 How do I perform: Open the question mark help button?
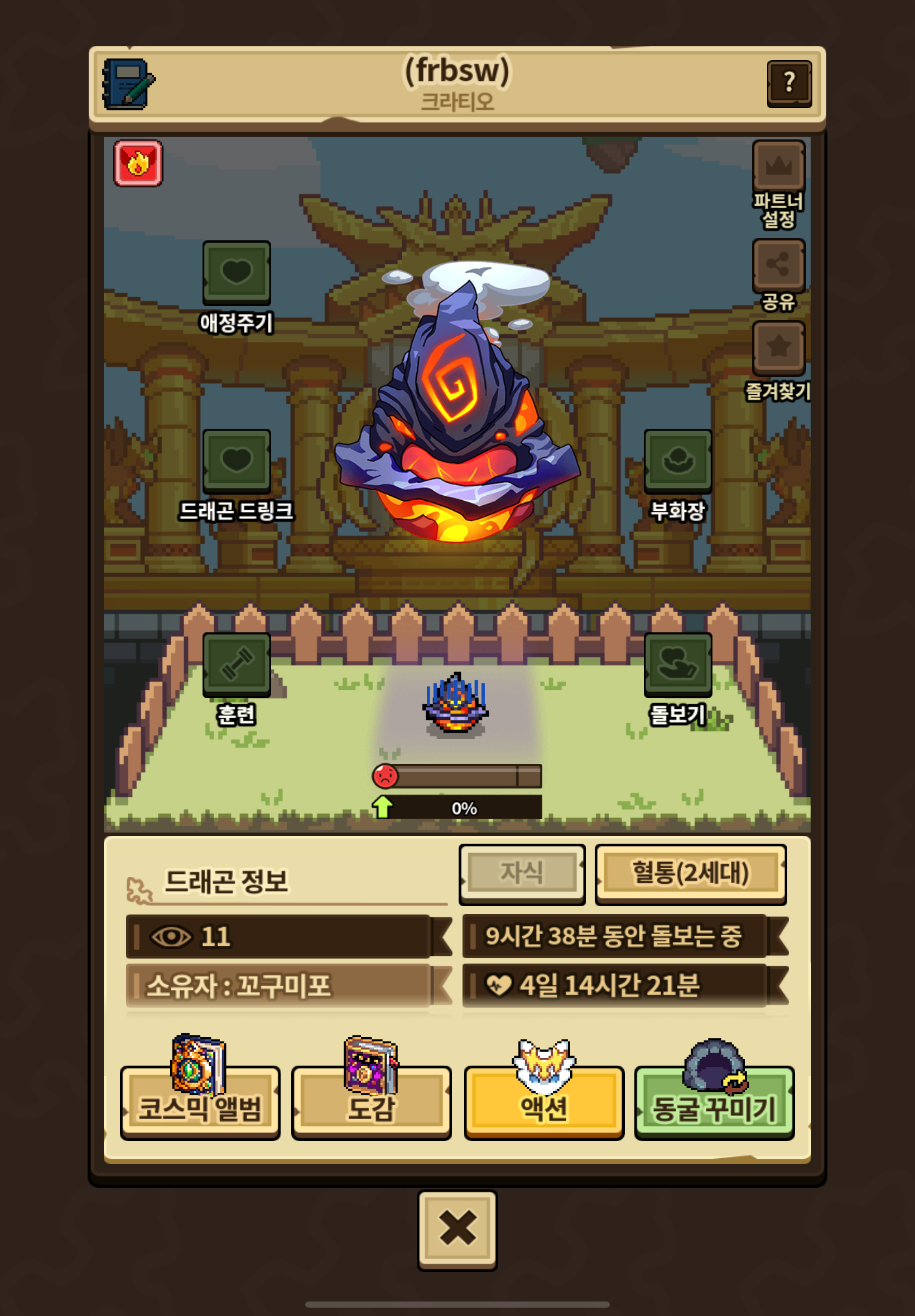coord(789,84)
